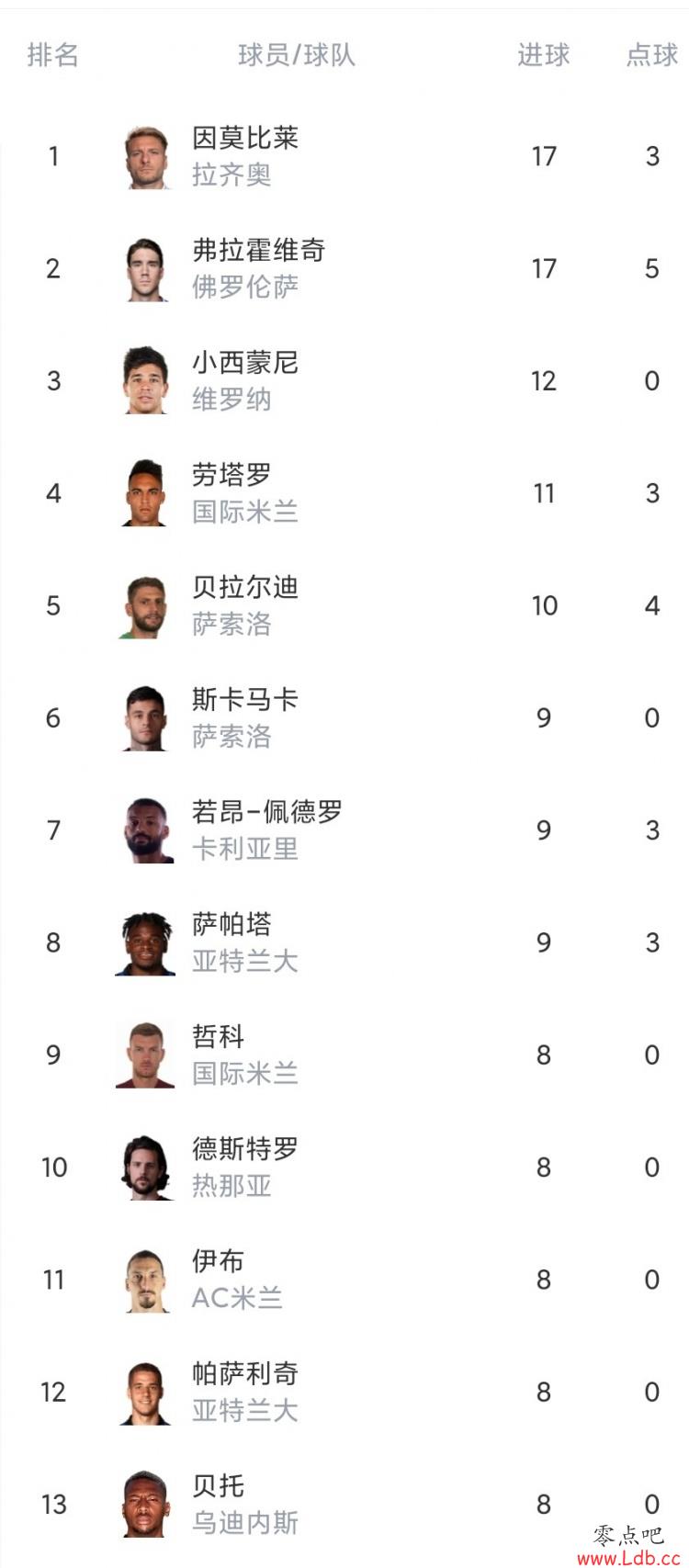Open 弗拉霍维奇's player row
The height and width of the screenshot is (1568, 689).
tap(344, 268)
